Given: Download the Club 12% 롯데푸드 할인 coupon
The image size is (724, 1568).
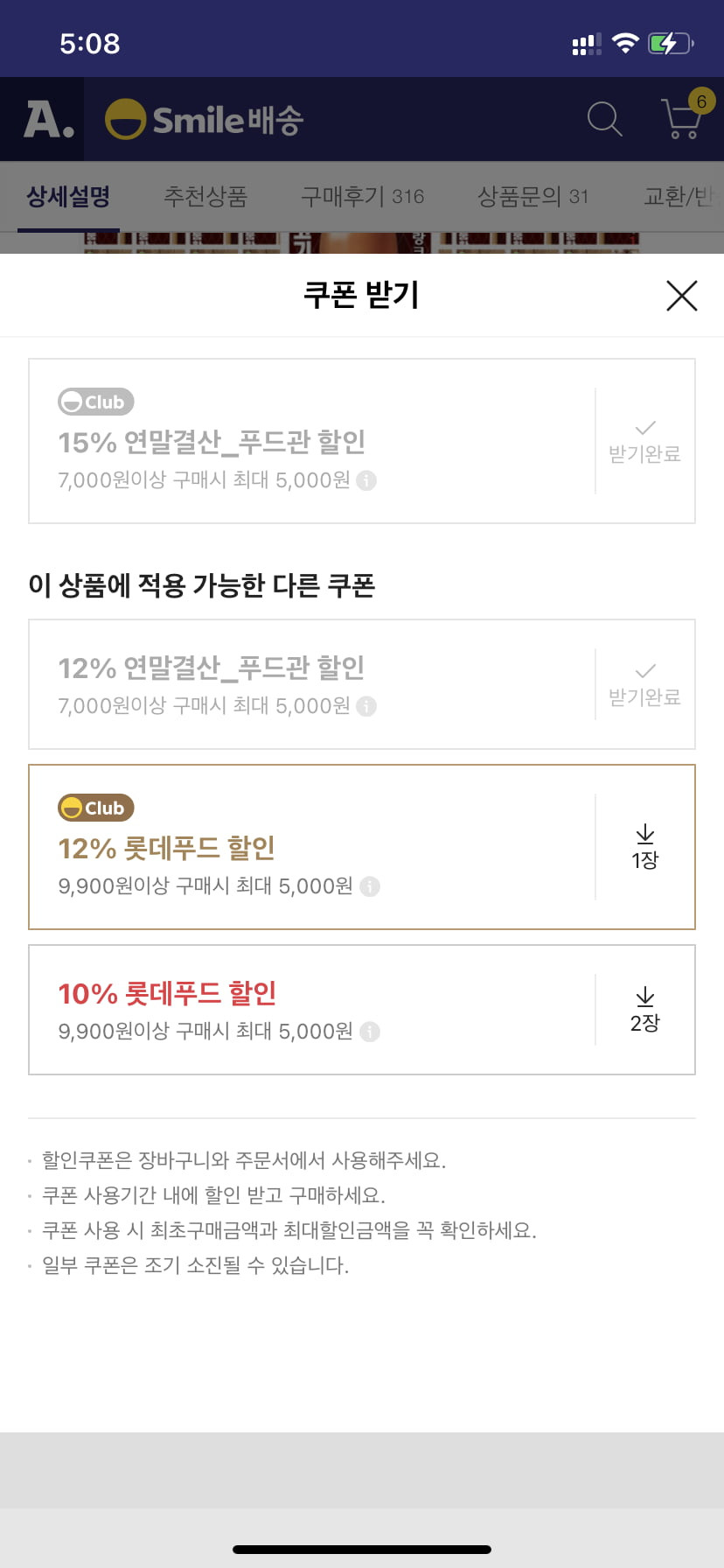Looking at the screenshot, I should (645, 847).
